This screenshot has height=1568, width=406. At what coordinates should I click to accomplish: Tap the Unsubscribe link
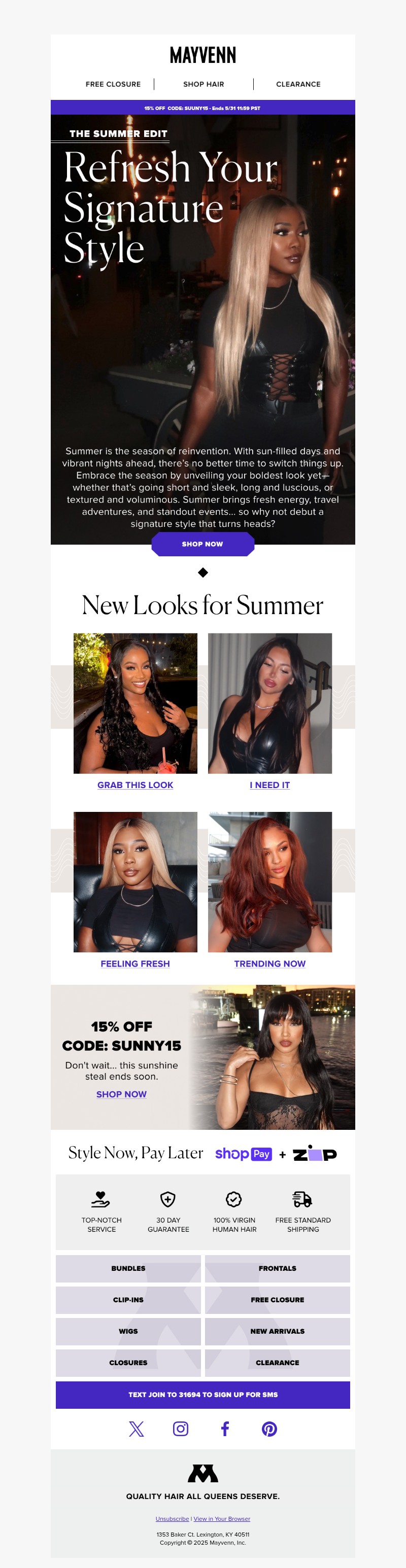click(x=172, y=1518)
